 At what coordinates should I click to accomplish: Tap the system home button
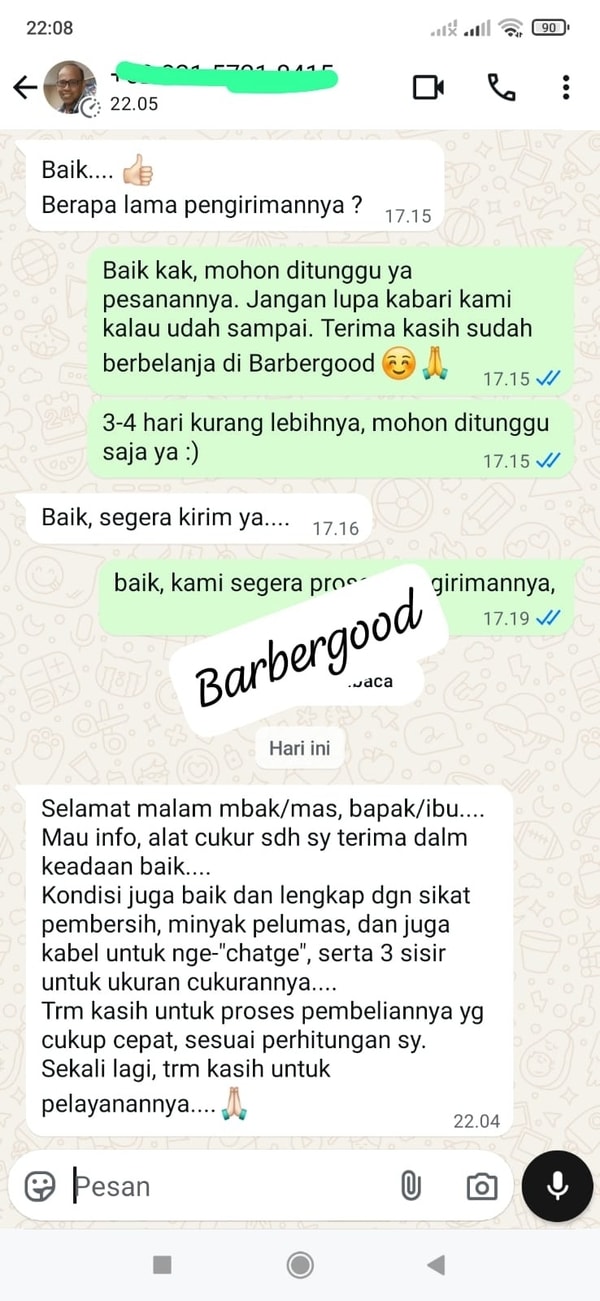point(300,1265)
